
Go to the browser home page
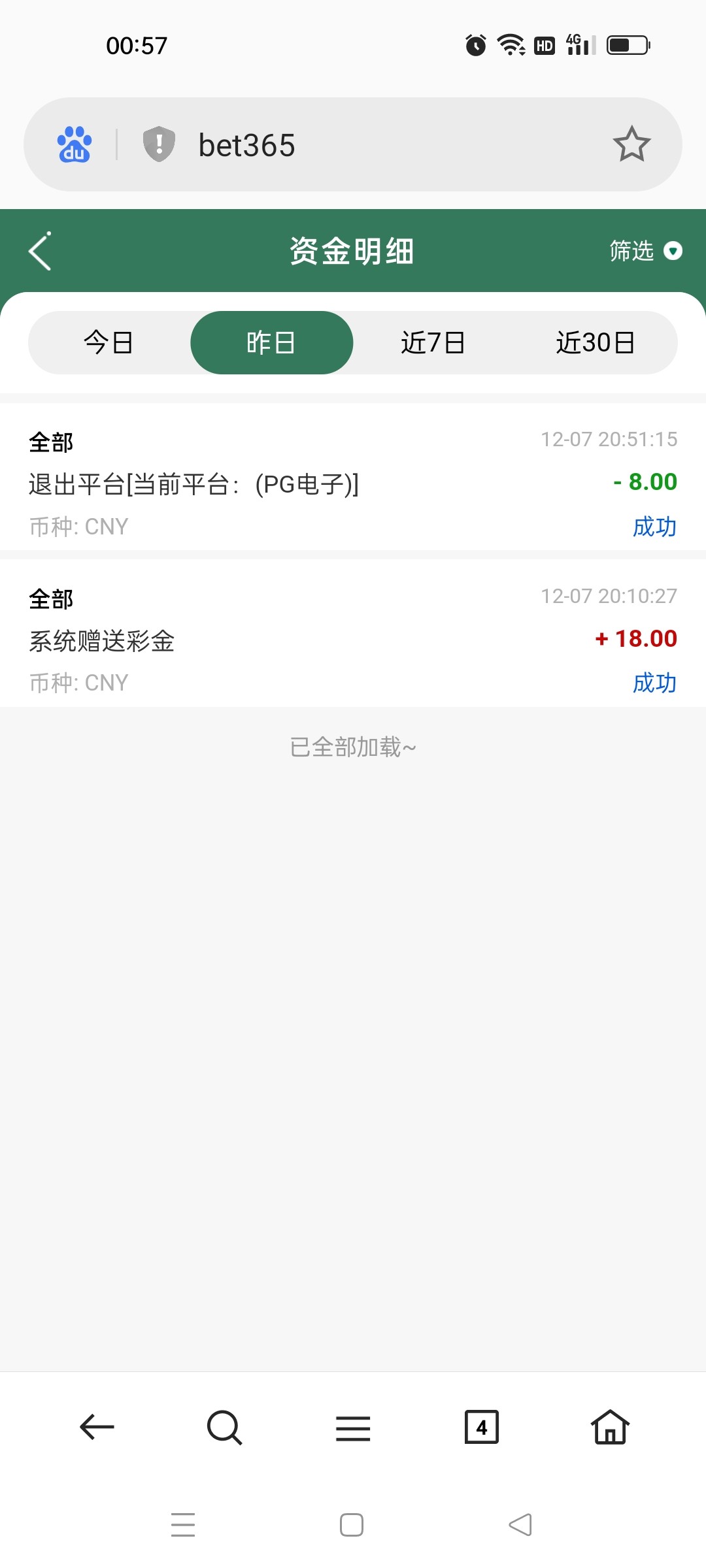coord(610,1427)
